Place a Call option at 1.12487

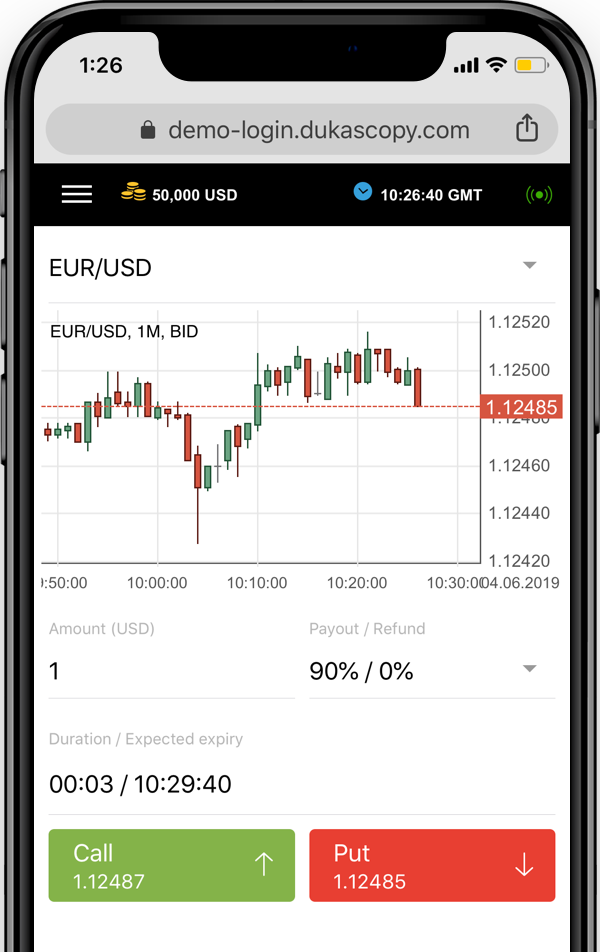172,865
